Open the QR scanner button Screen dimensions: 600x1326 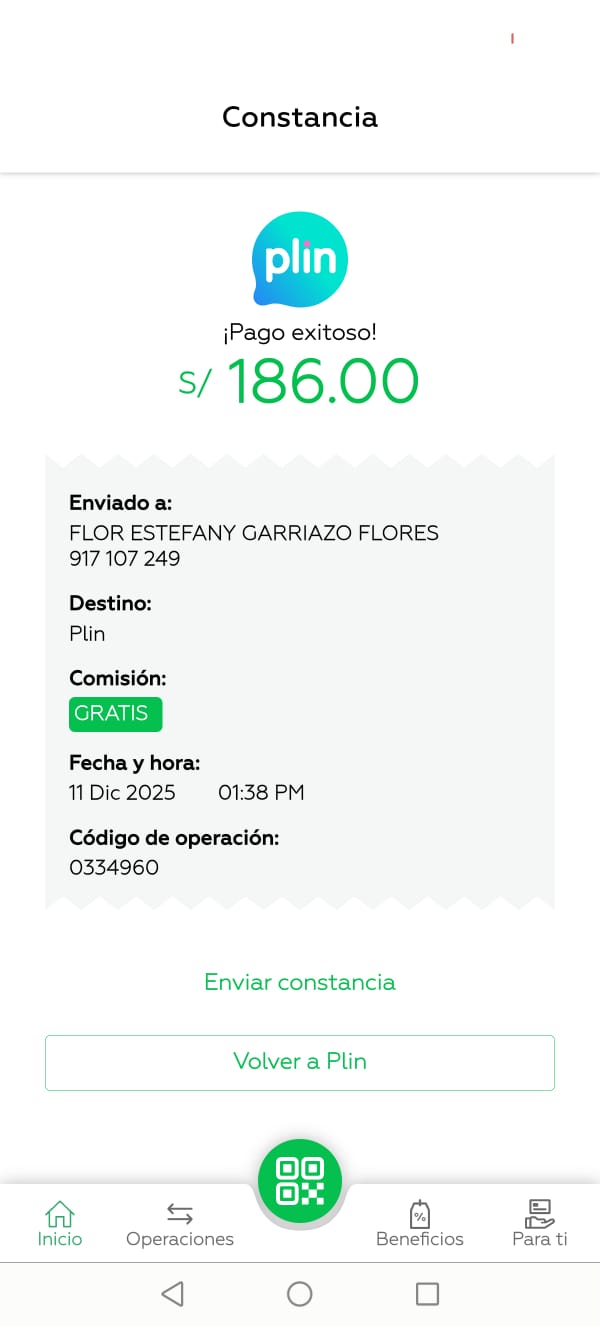(300, 1181)
